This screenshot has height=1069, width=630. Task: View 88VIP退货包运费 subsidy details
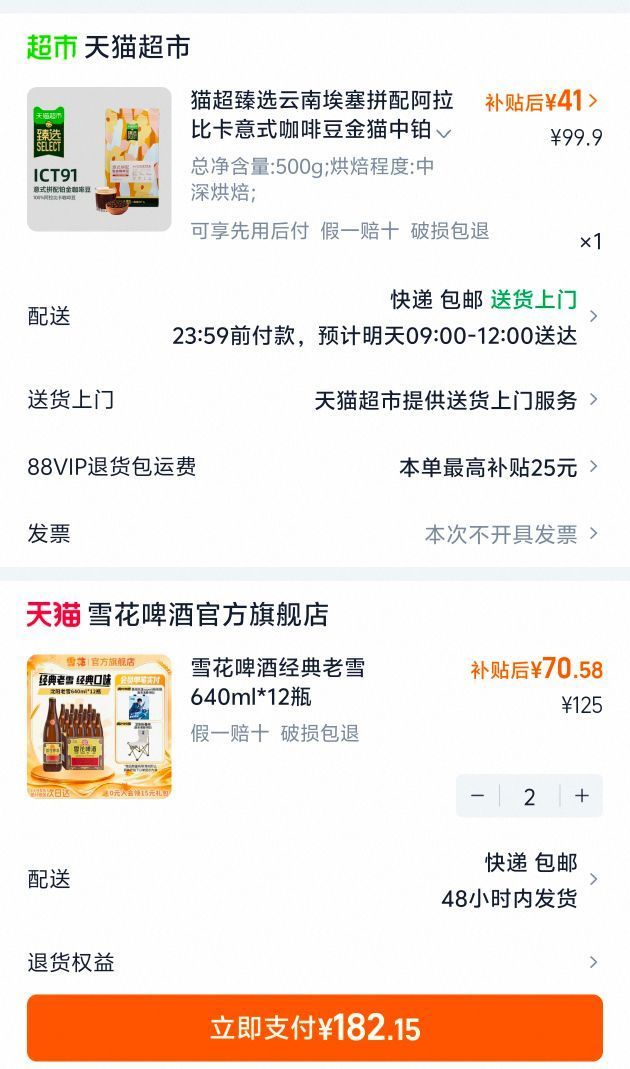pos(315,467)
